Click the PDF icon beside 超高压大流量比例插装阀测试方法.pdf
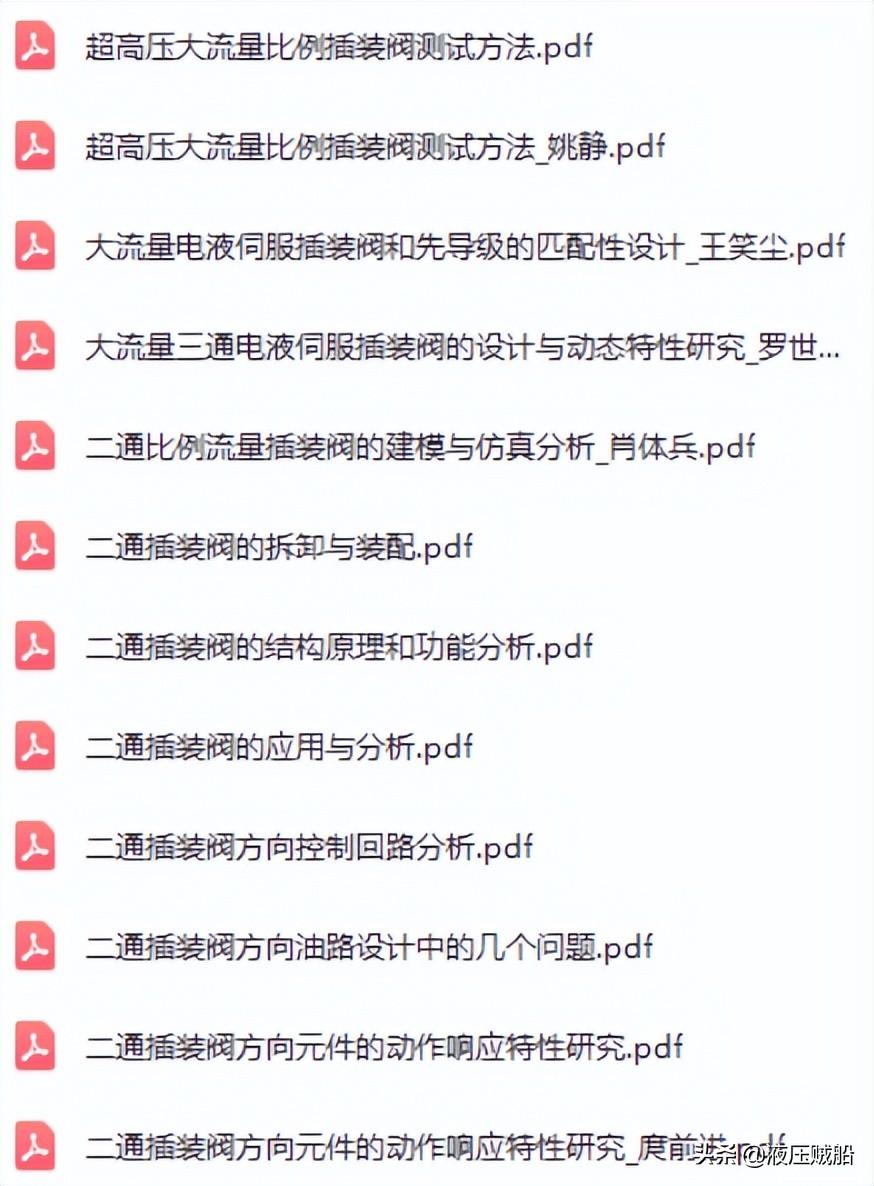Viewport: 874px width, 1186px height. [x=33, y=46]
